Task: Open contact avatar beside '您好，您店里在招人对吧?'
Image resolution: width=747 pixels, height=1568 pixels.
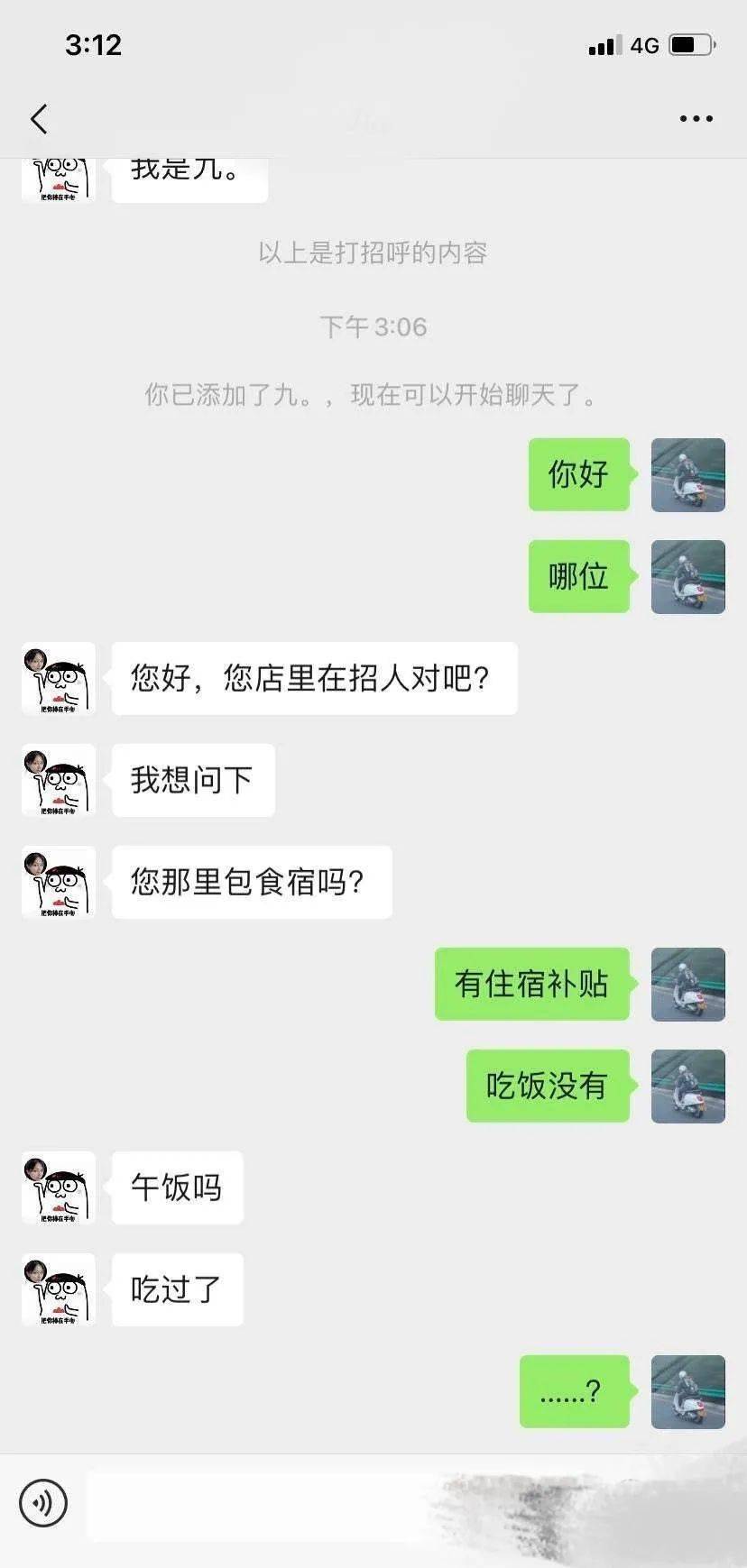Action: pyautogui.click(x=59, y=679)
